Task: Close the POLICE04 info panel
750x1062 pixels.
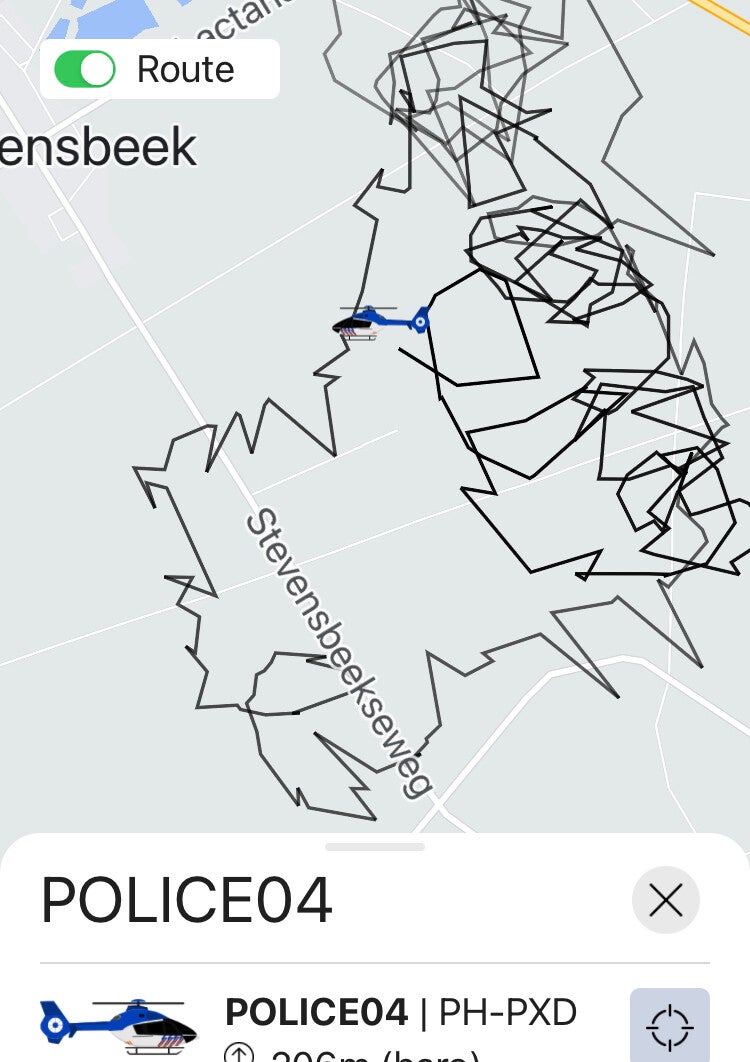Action: tap(665, 899)
